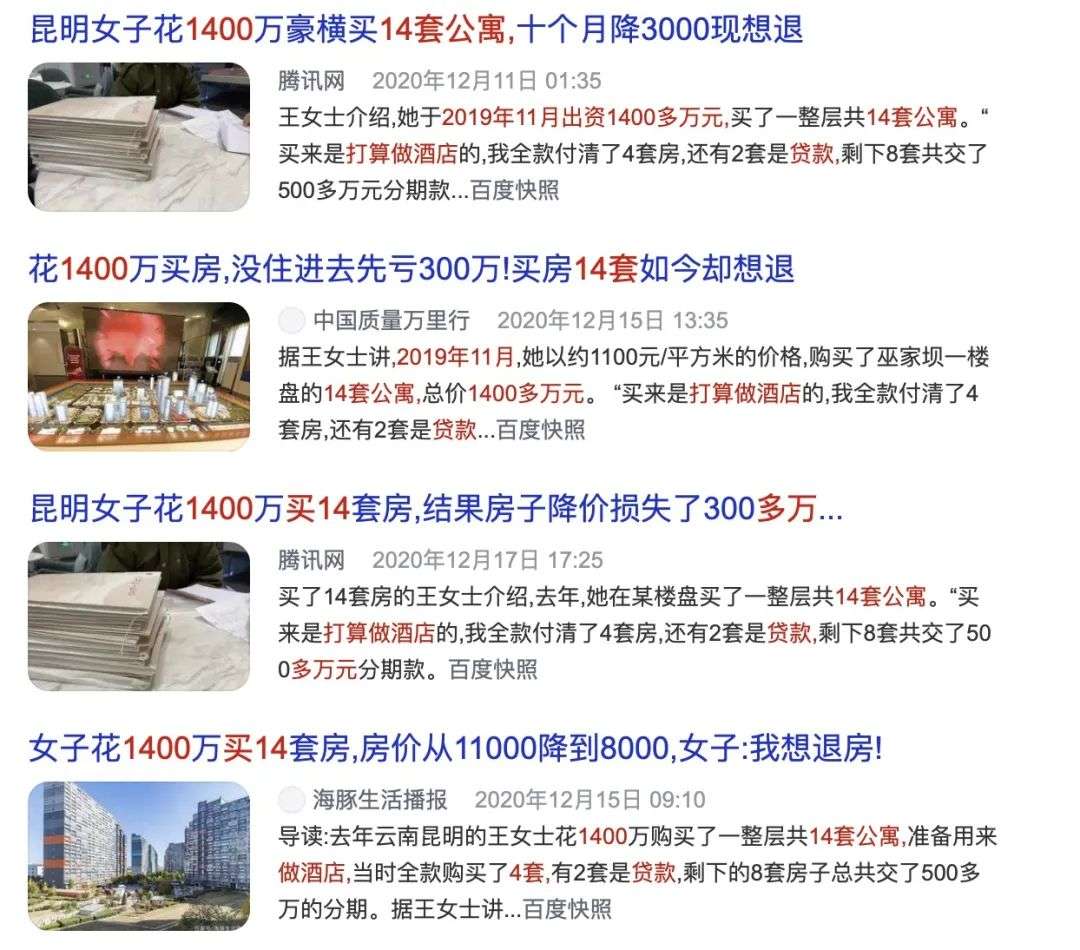Open 百度快照 for the 17:25 腾讯网 result
This screenshot has height=950, width=1080.
tap(493, 669)
